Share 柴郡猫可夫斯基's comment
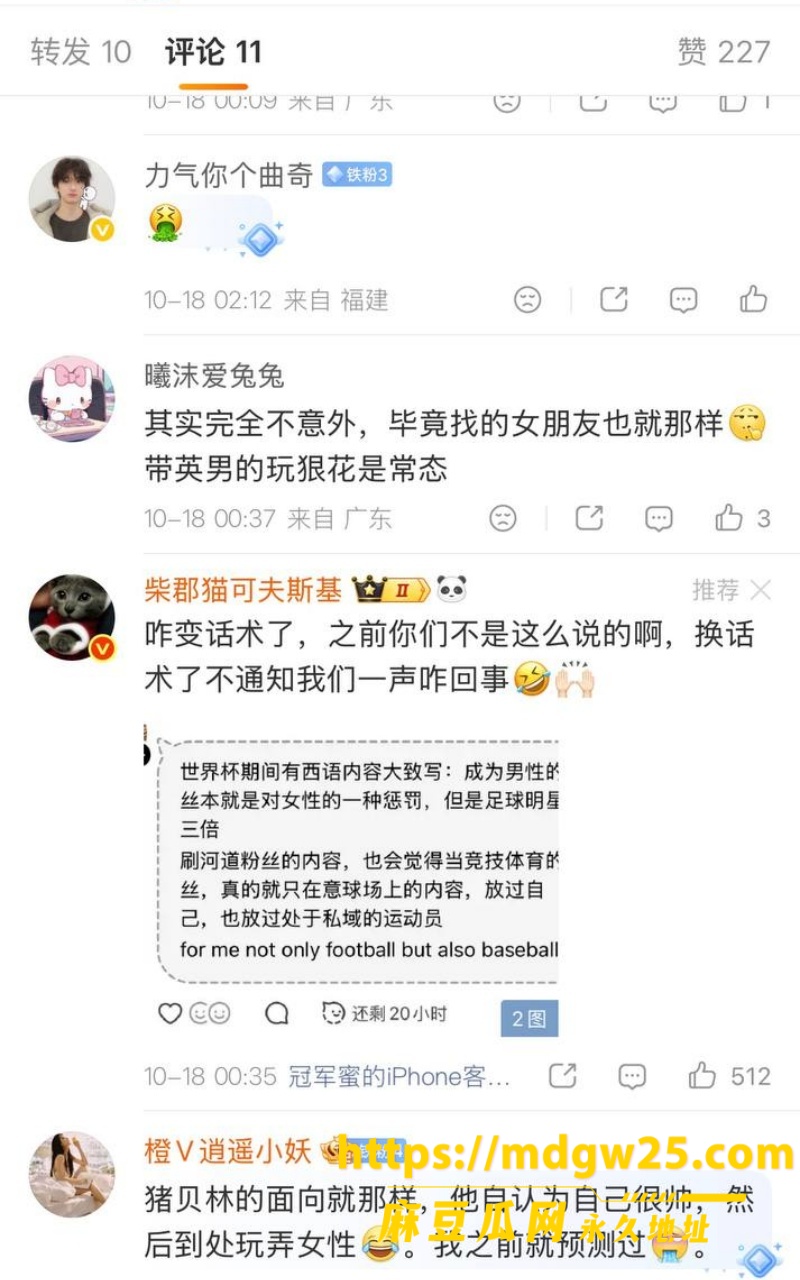The image size is (800, 1280). coord(562,1076)
